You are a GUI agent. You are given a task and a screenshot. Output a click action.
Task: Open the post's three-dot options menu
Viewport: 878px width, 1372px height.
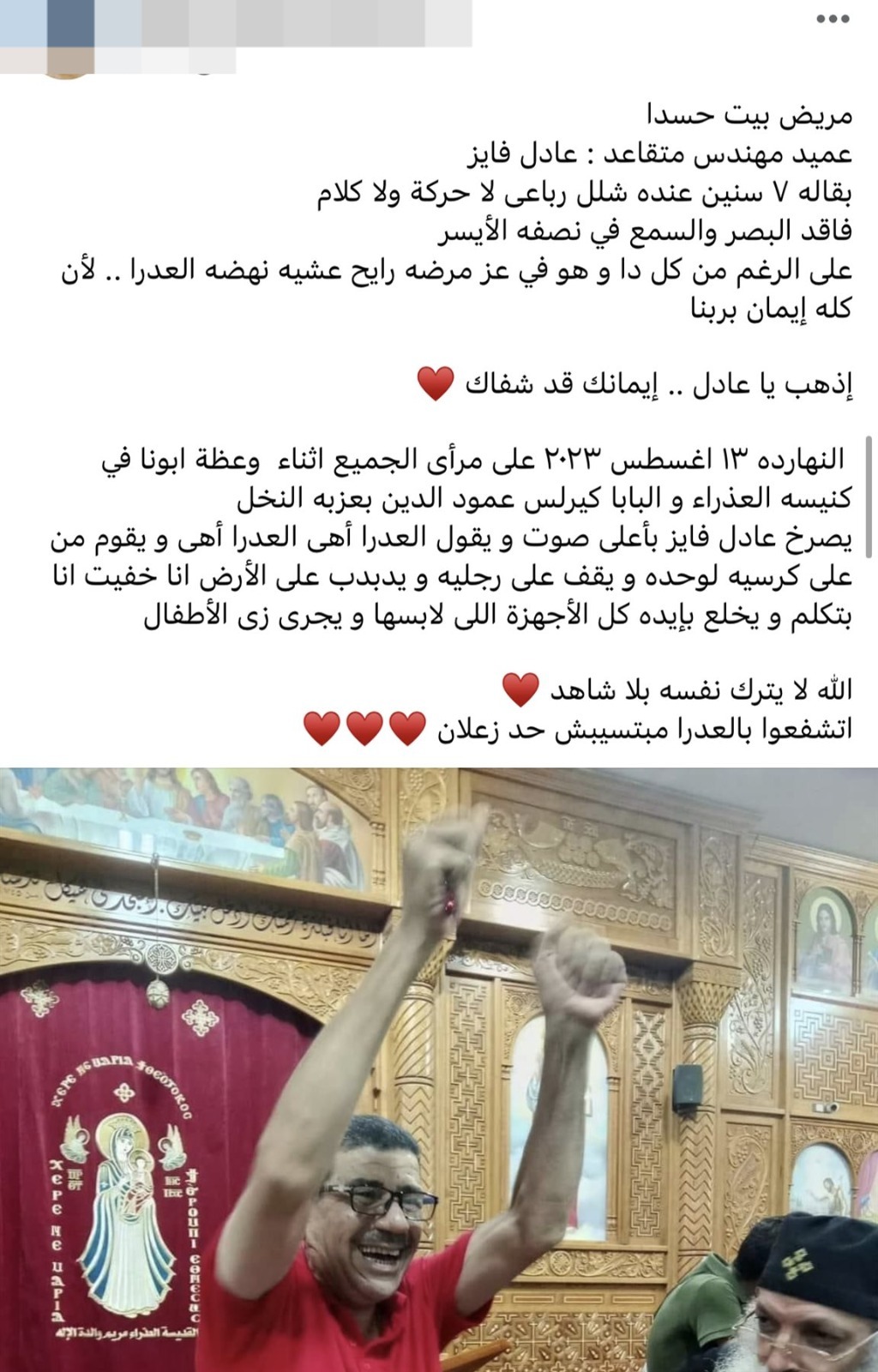(x=832, y=19)
